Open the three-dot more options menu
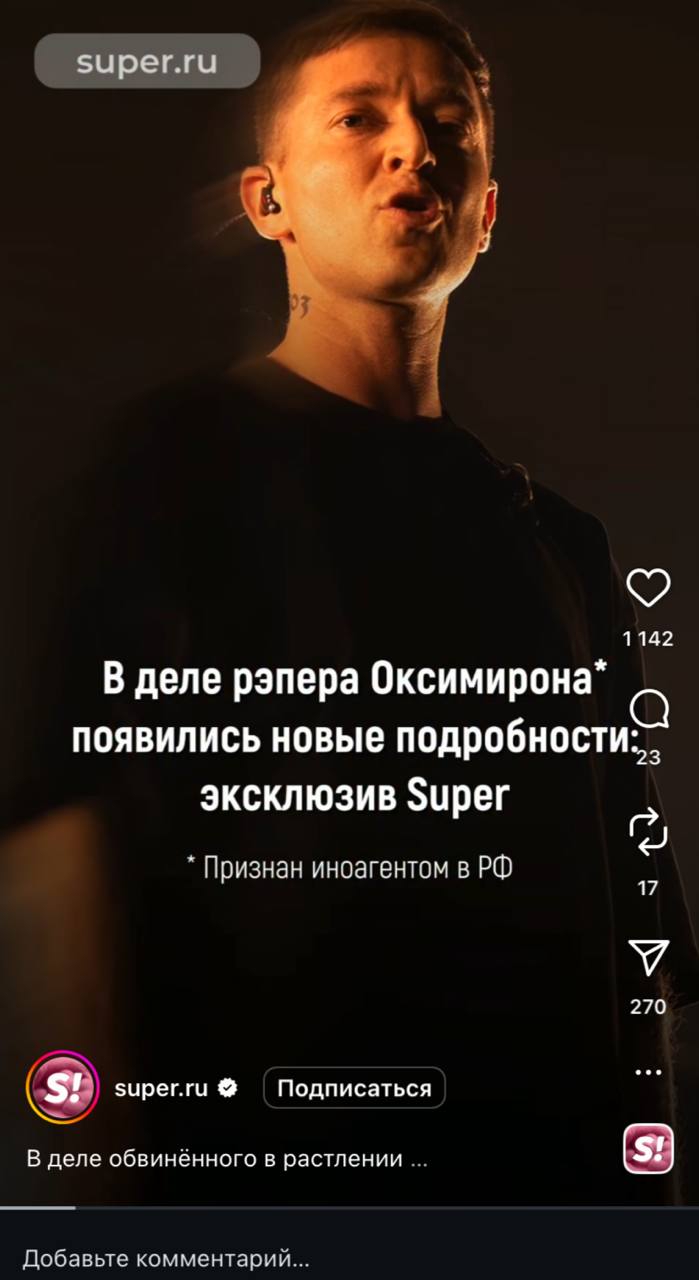 point(648,1073)
